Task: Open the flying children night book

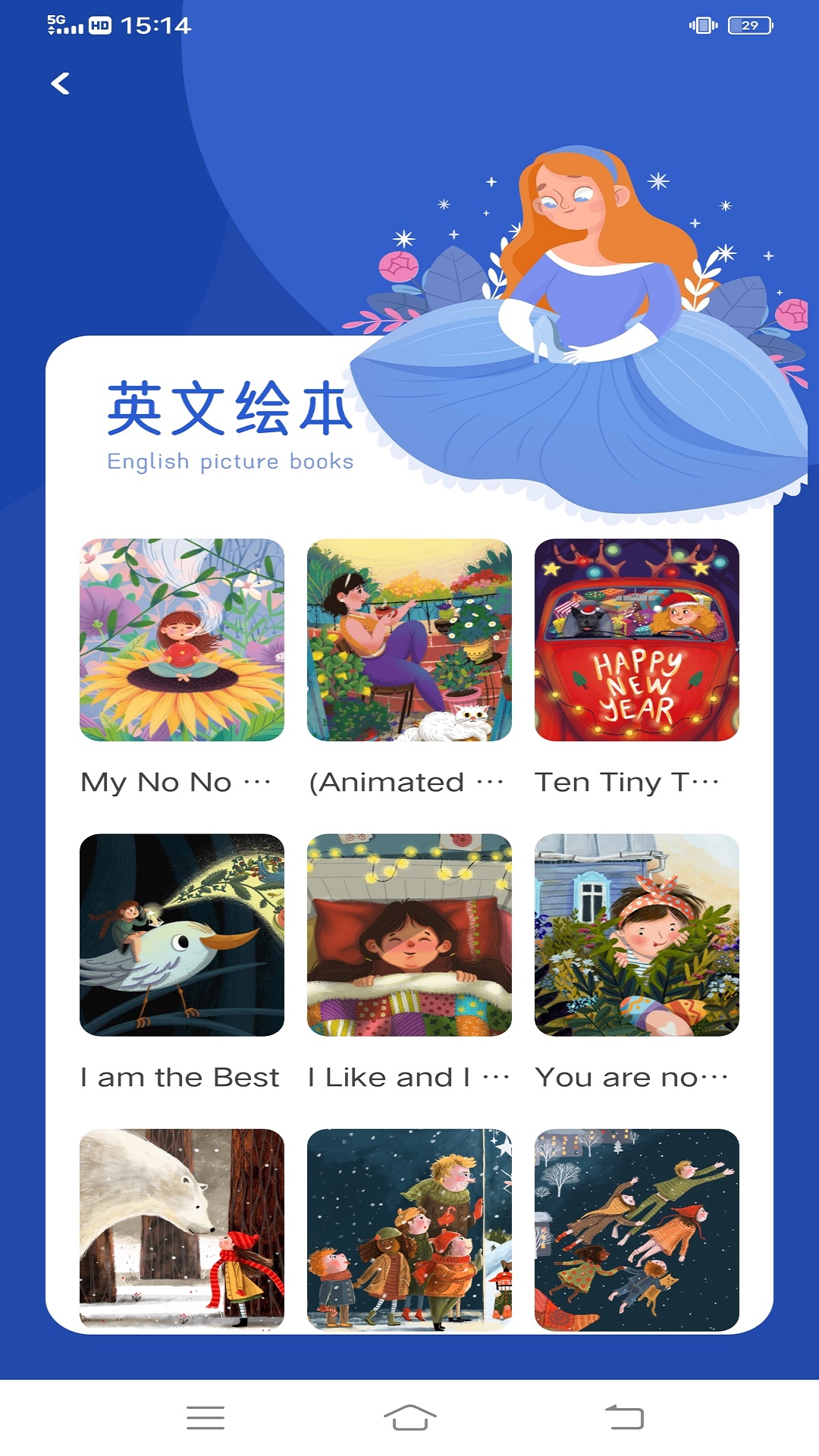Action: point(637,1228)
